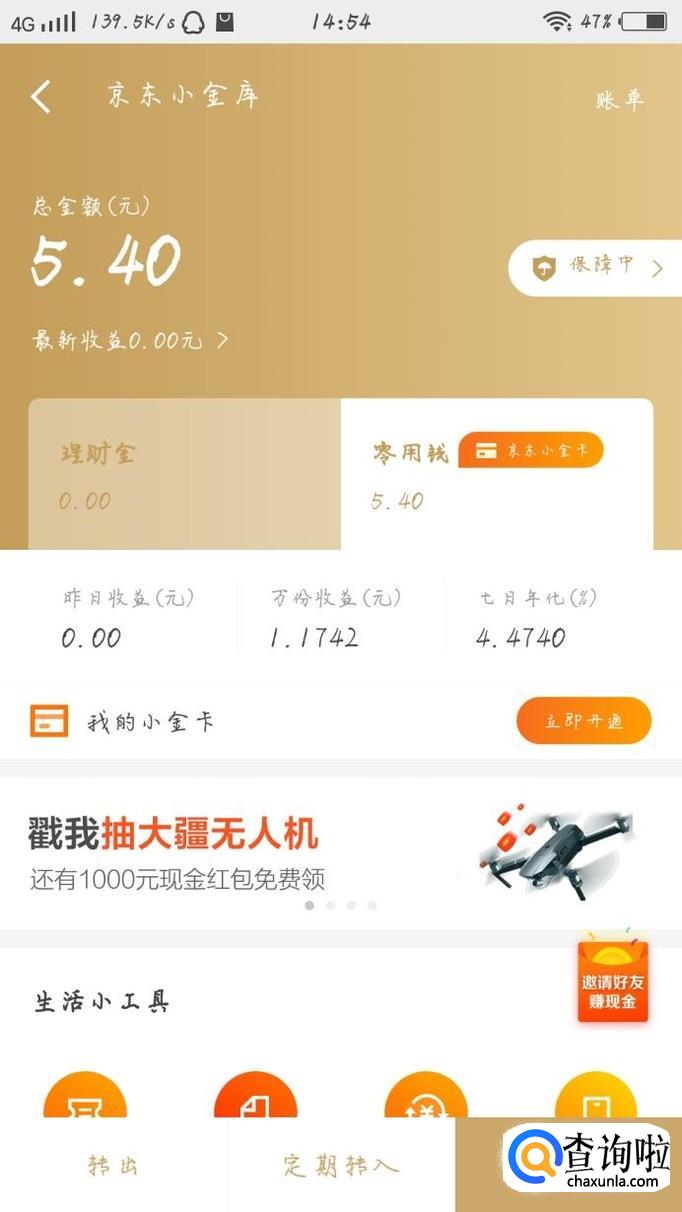View 最新收益 details
Screen dimensions: 682x1212
(131, 341)
